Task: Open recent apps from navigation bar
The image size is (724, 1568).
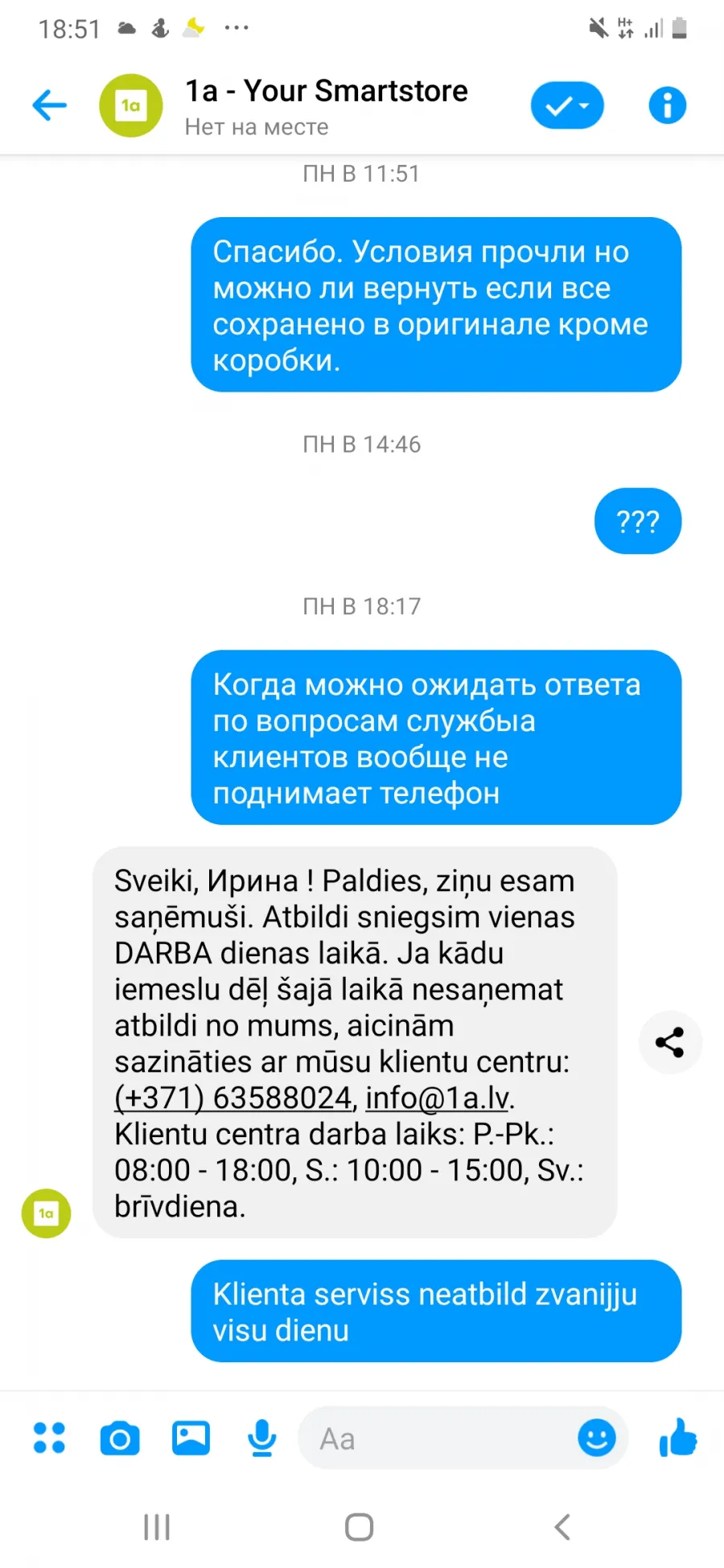Action: (x=157, y=1527)
